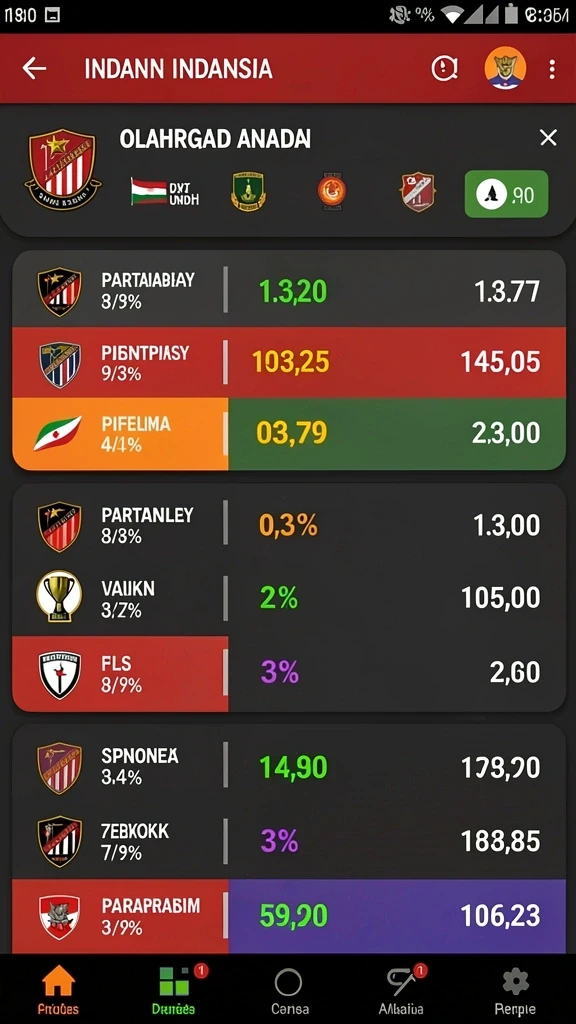
Task: Tap the green 90 button
Action: (x=506, y=194)
